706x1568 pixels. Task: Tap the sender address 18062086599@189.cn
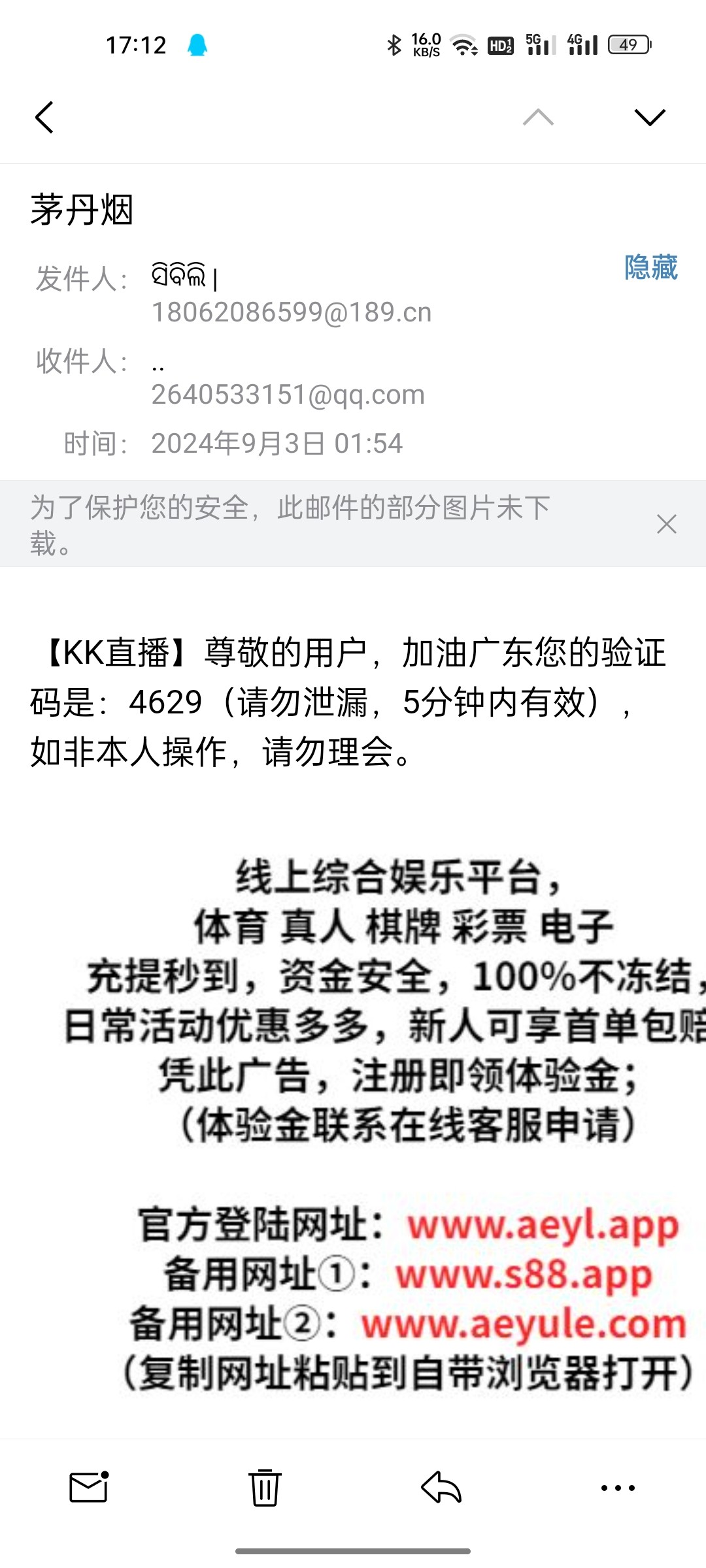292,312
